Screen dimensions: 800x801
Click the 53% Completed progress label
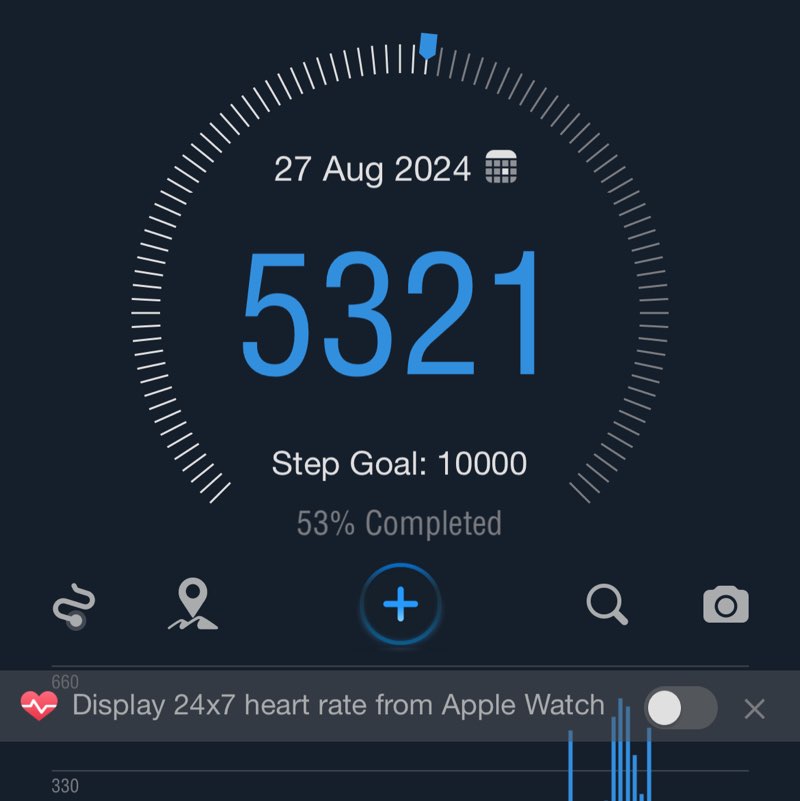pos(400,522)
